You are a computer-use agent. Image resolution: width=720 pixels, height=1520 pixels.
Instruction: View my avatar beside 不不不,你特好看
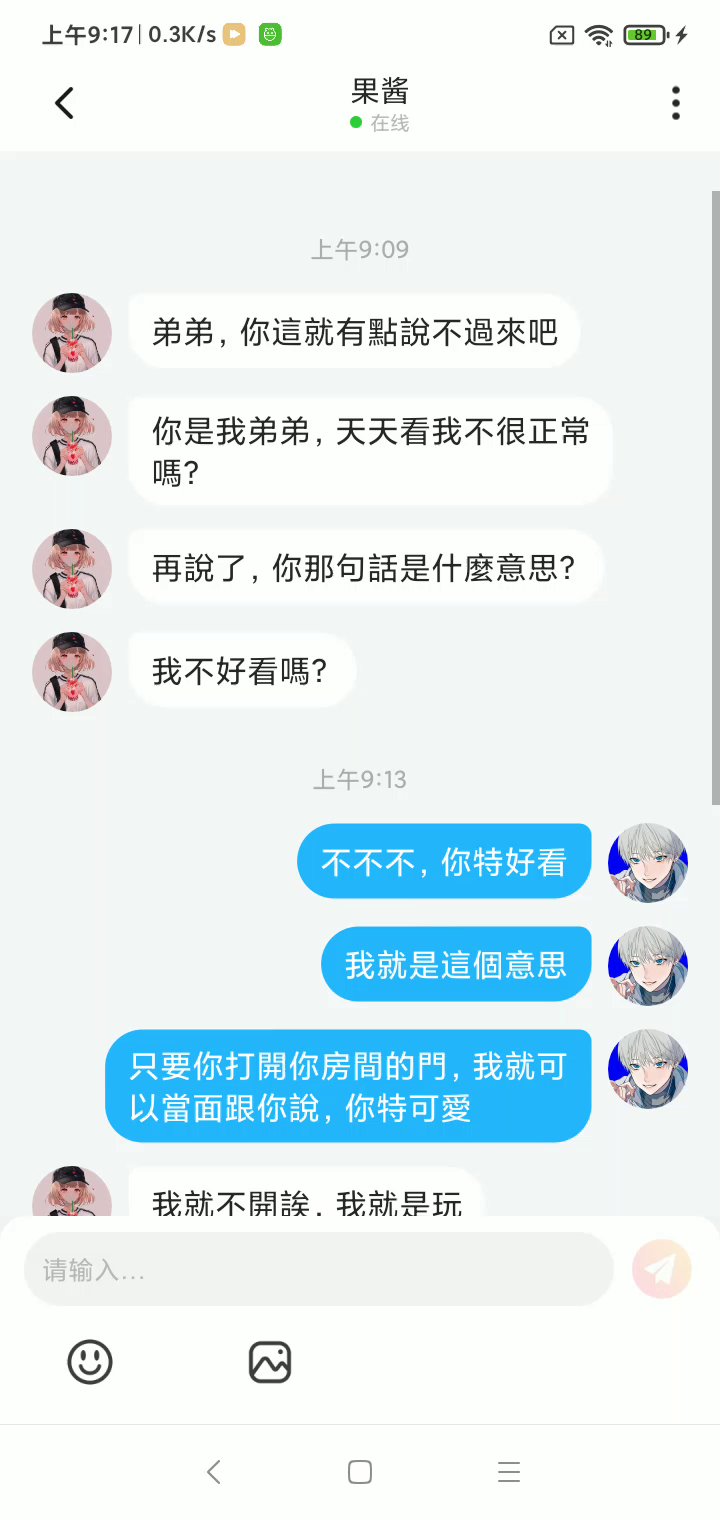point(648,862)
